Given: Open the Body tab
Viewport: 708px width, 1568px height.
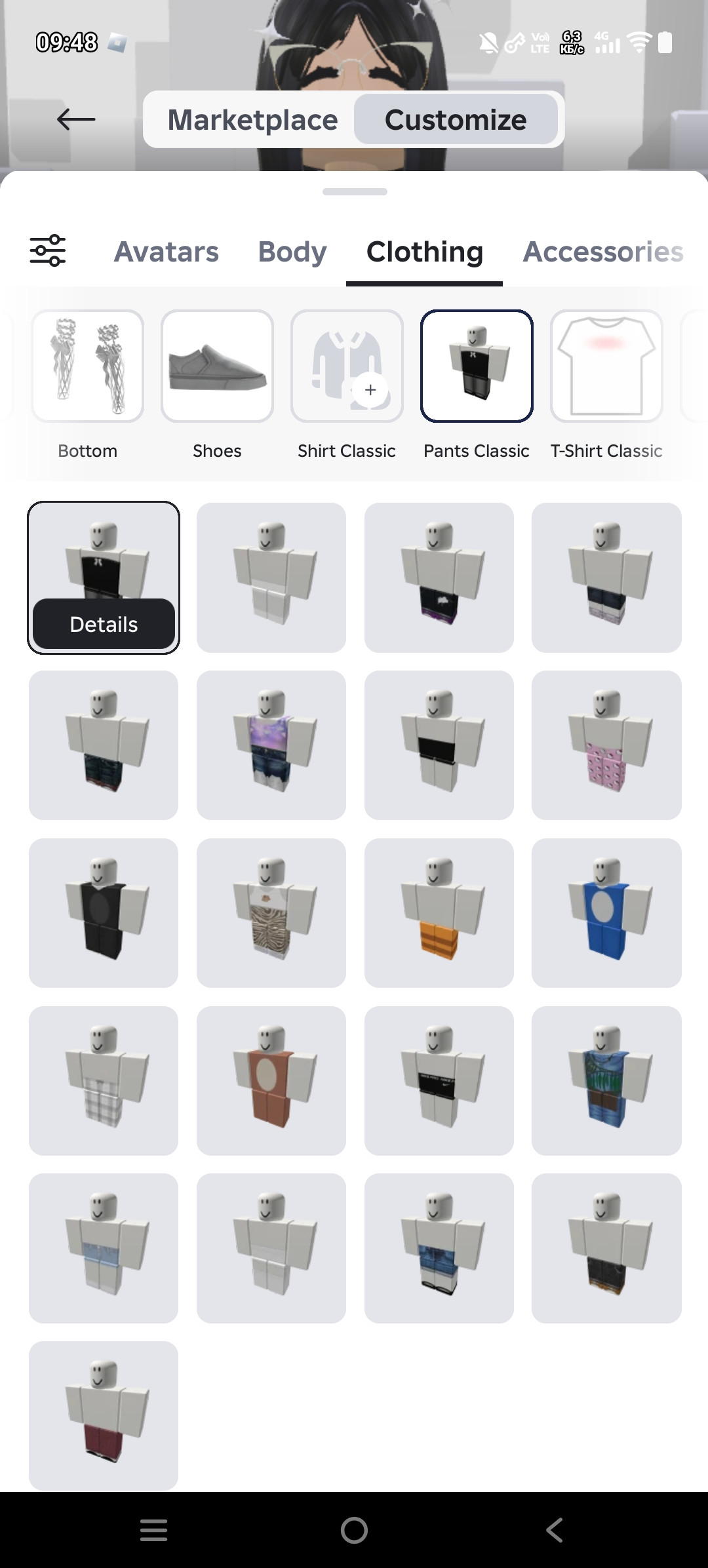Looking at the screenshot, I should point(292,252).
